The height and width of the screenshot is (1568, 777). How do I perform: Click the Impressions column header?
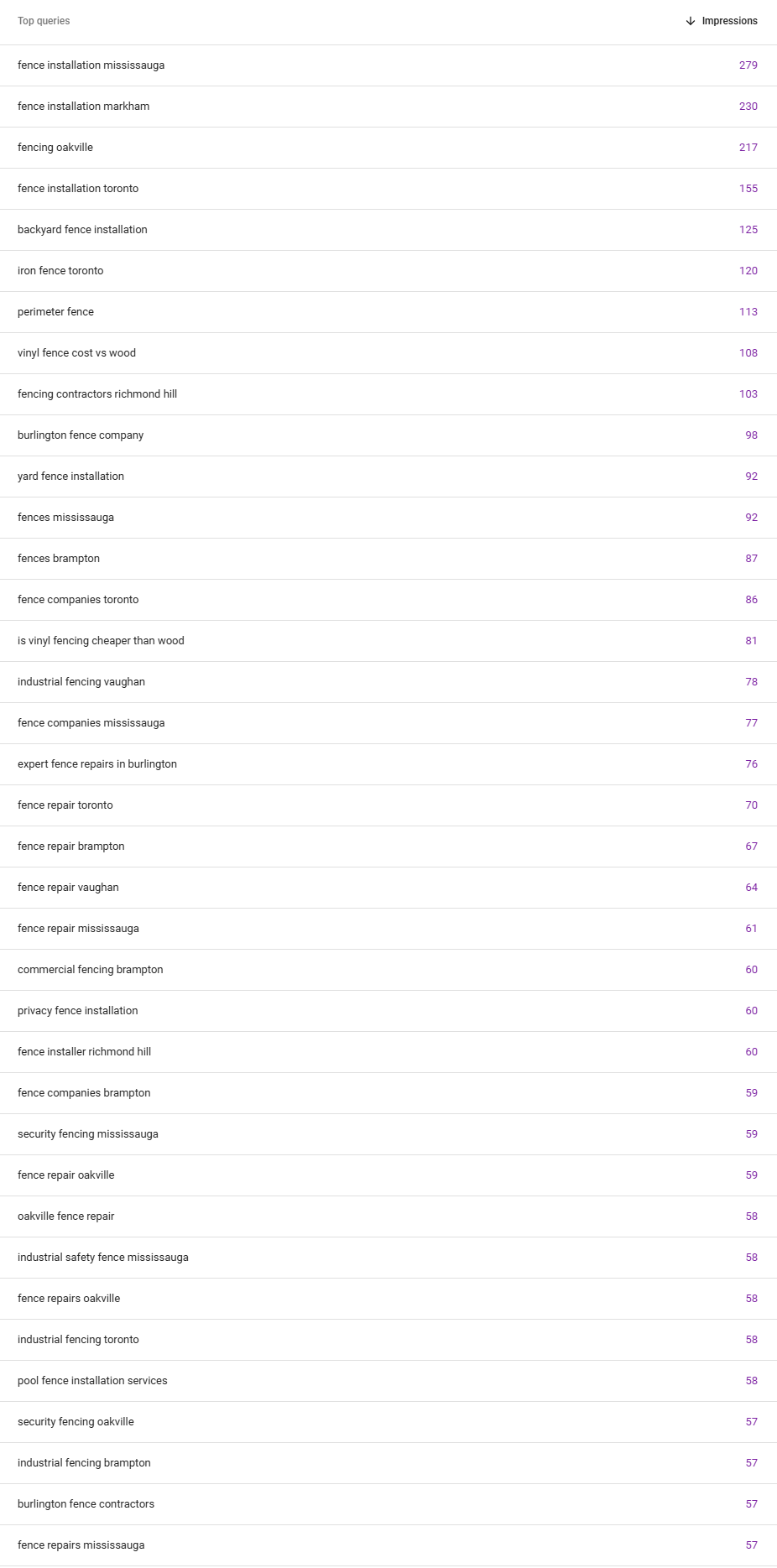tap(728, 20)
